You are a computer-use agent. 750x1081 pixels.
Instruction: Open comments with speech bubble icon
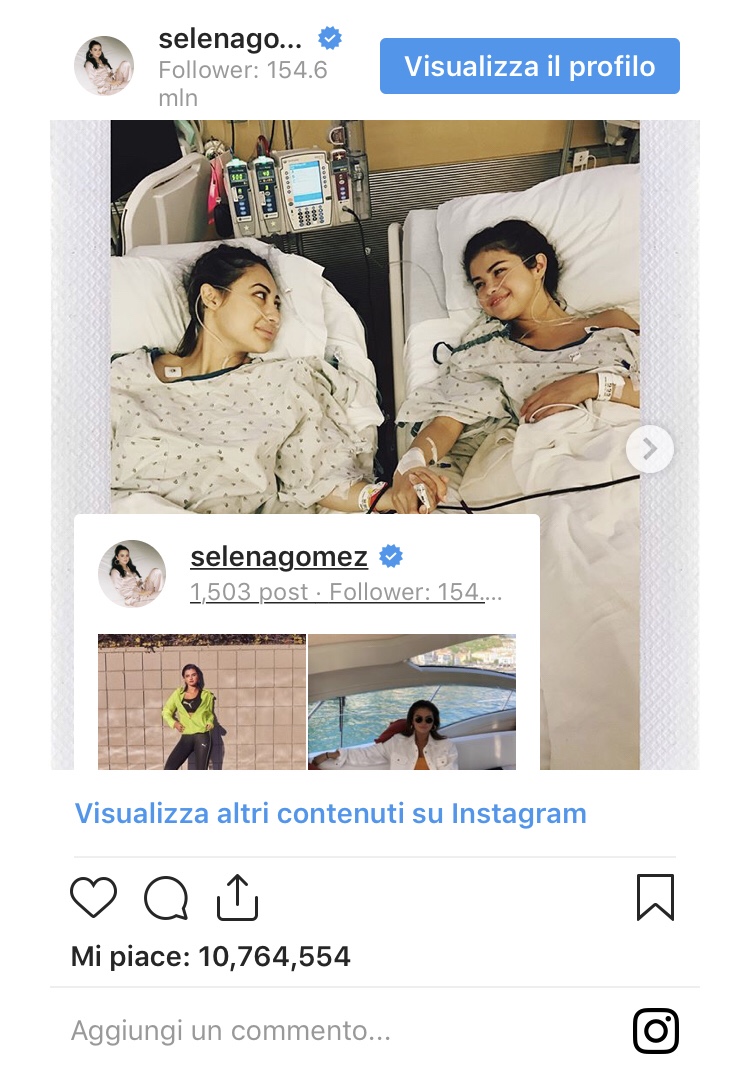coord(166,897)
